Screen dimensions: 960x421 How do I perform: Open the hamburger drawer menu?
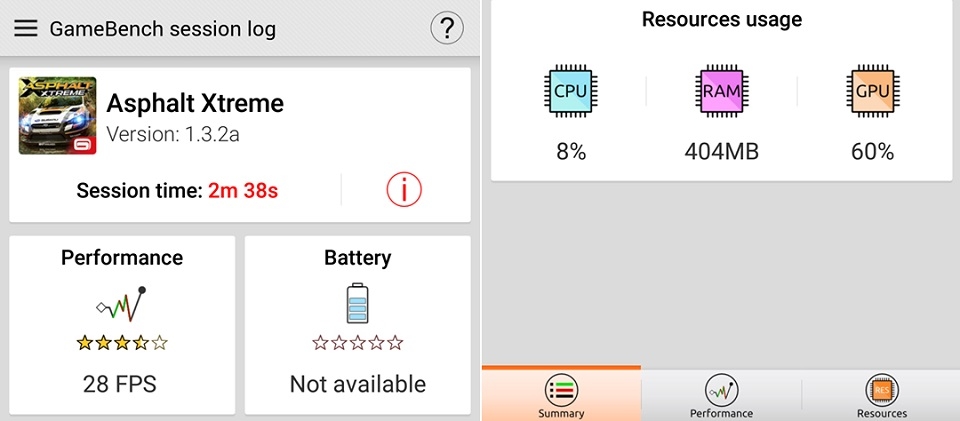[x=26, y=28]
